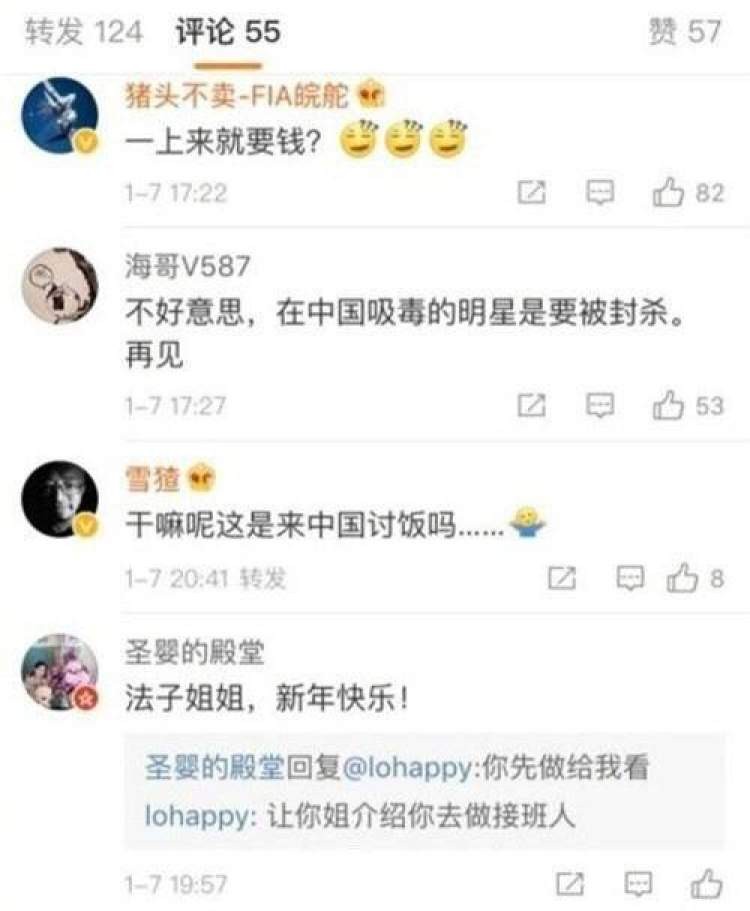The height and width of the screenshot is (911, 750).
Task: Reply to 海哥V587's comment
Action: point(600,405)
